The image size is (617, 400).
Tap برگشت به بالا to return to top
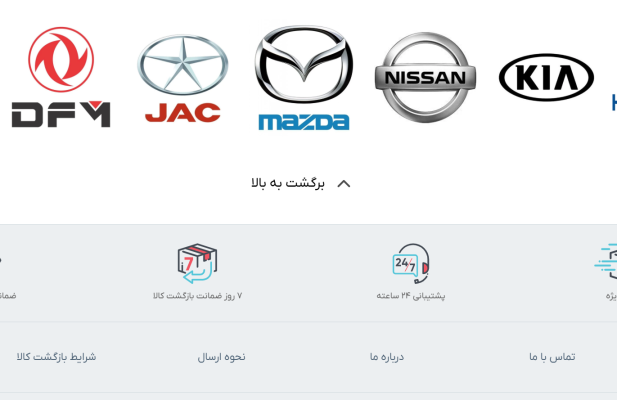tap(301, 184)
